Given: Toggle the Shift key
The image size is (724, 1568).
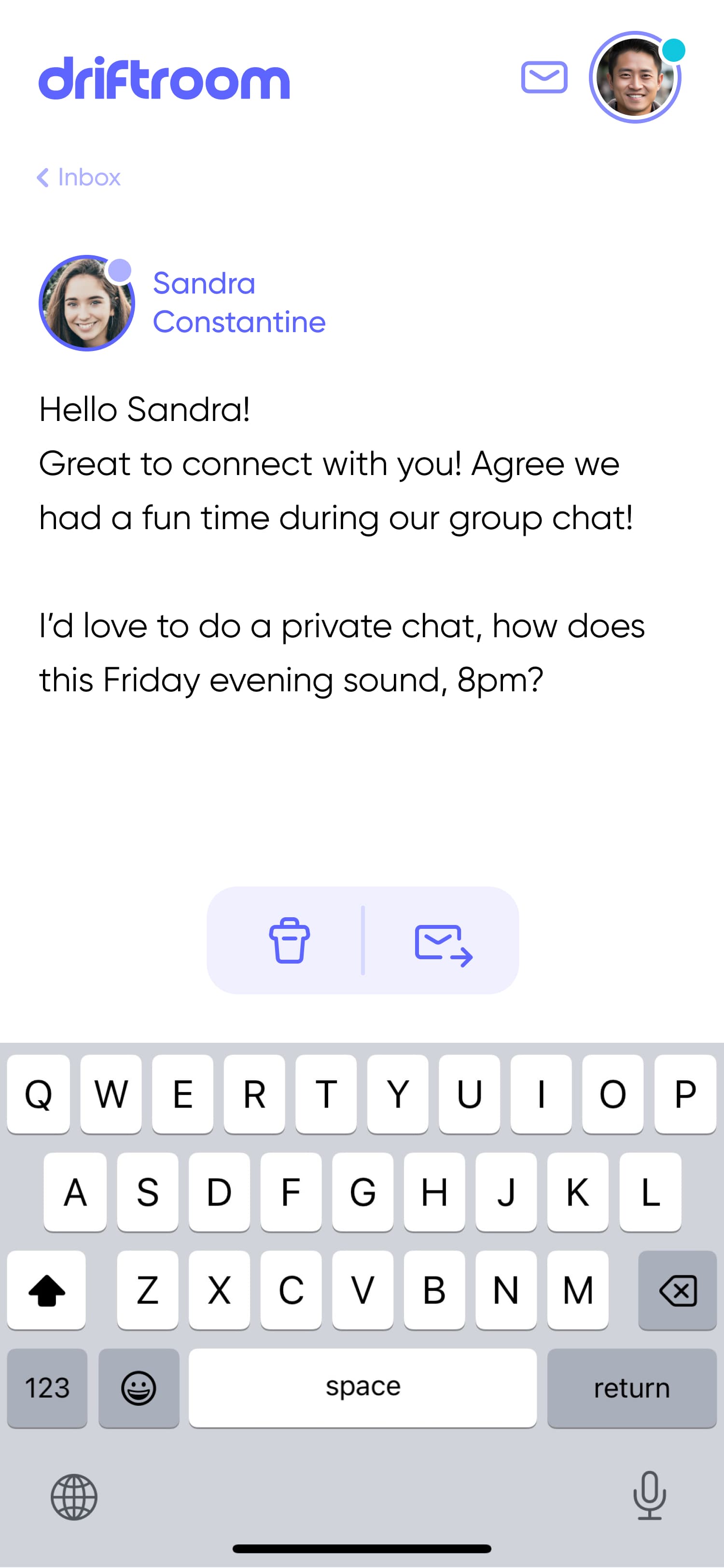Looking at the screenshot, I should pyautogui.click(x=47, y=1291).
